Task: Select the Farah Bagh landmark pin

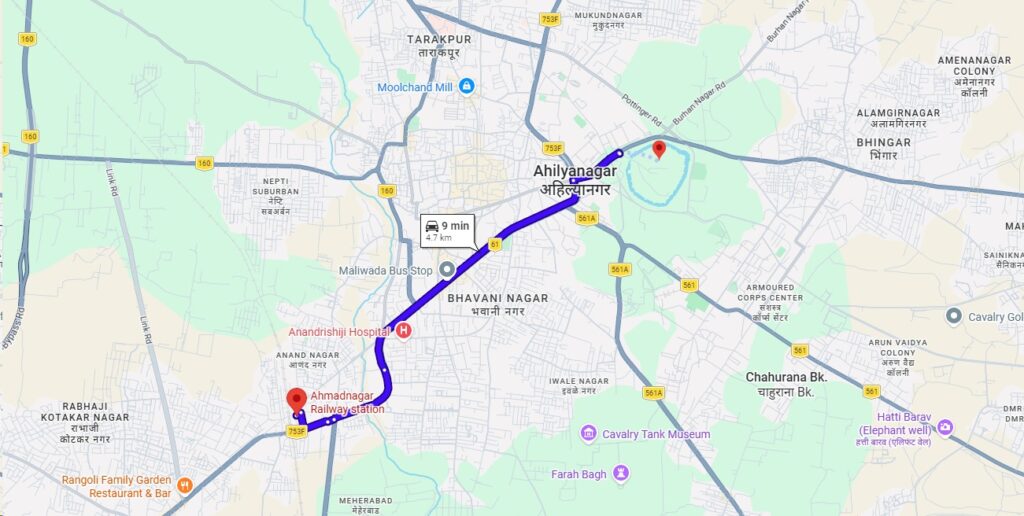Action: (x=621, y=472)
